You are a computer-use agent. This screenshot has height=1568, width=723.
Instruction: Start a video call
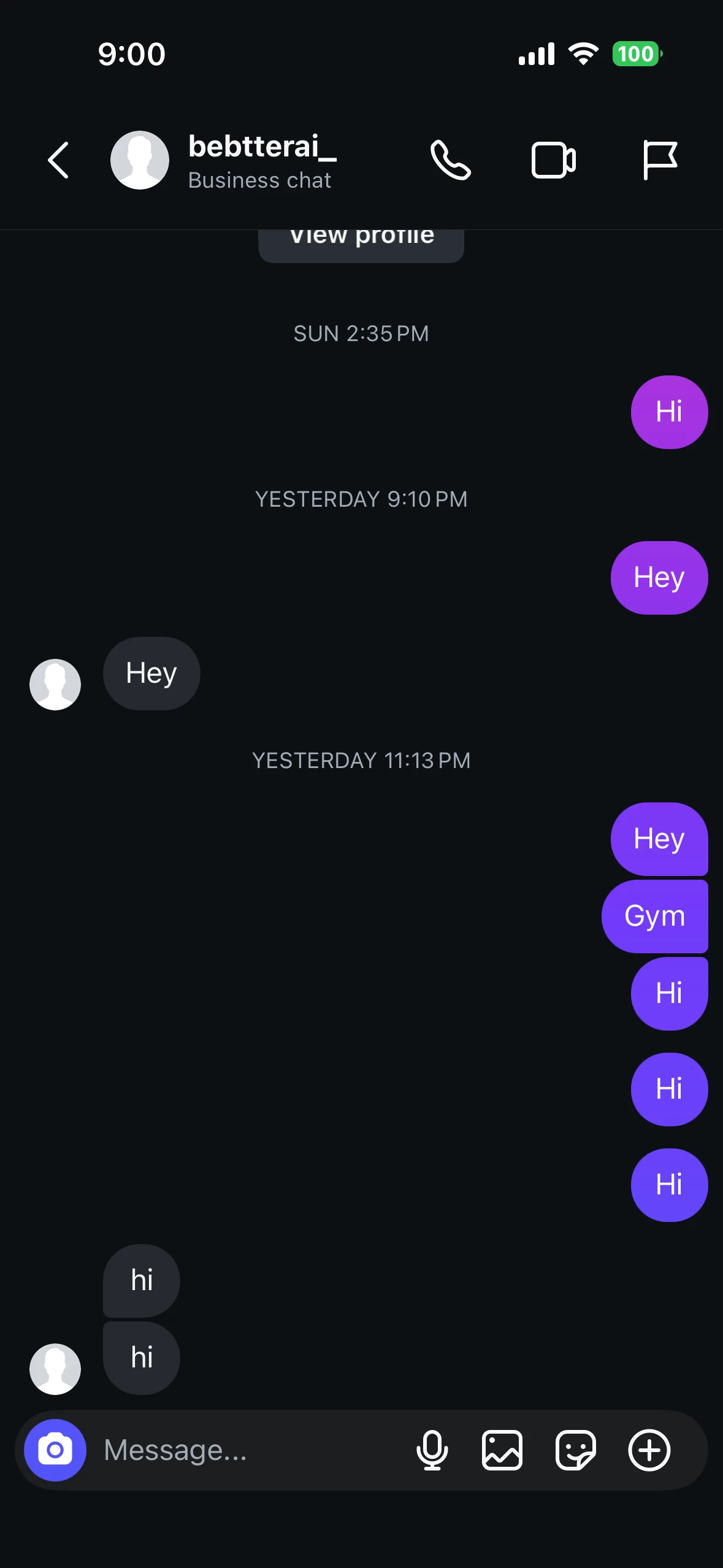click(553, 160)
